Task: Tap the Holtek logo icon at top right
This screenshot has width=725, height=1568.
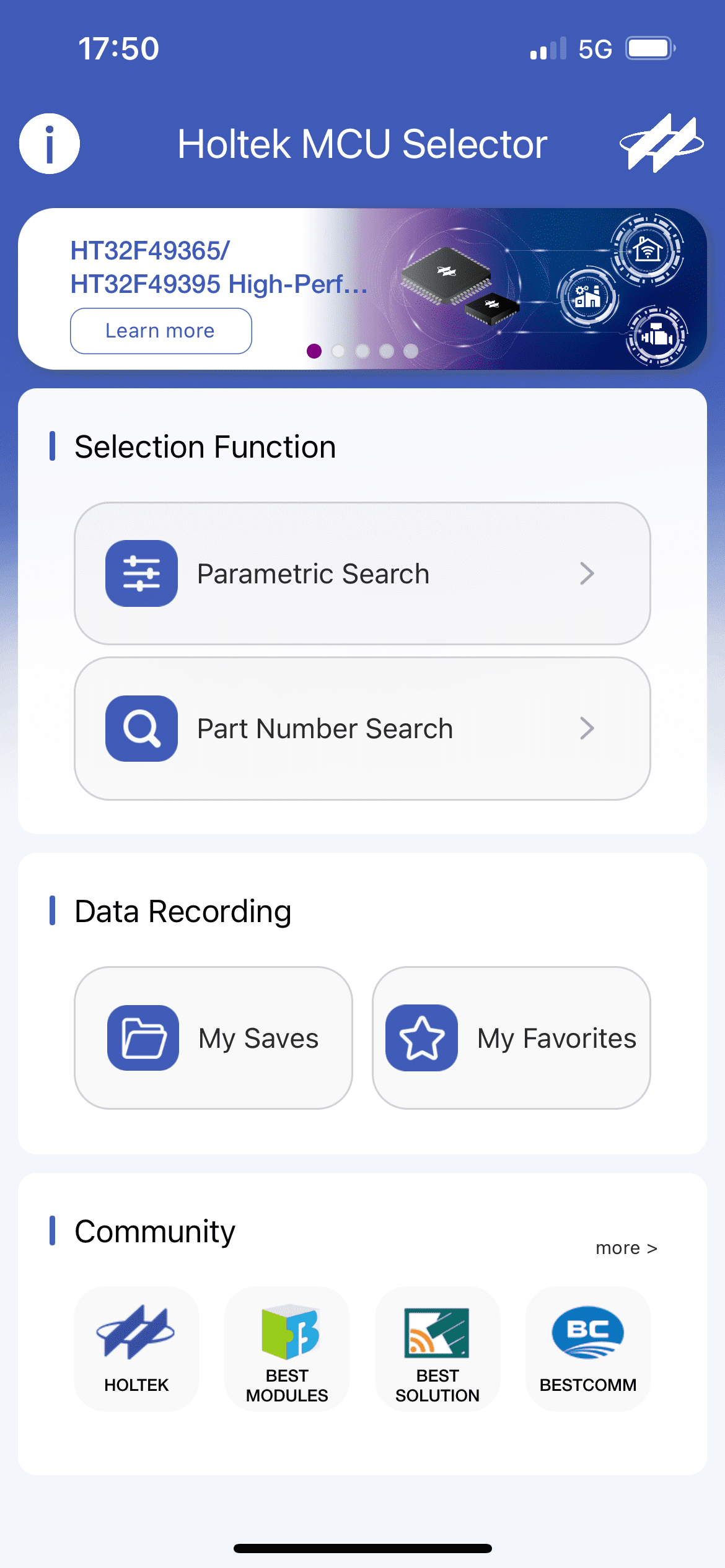Action: [662, 143]
